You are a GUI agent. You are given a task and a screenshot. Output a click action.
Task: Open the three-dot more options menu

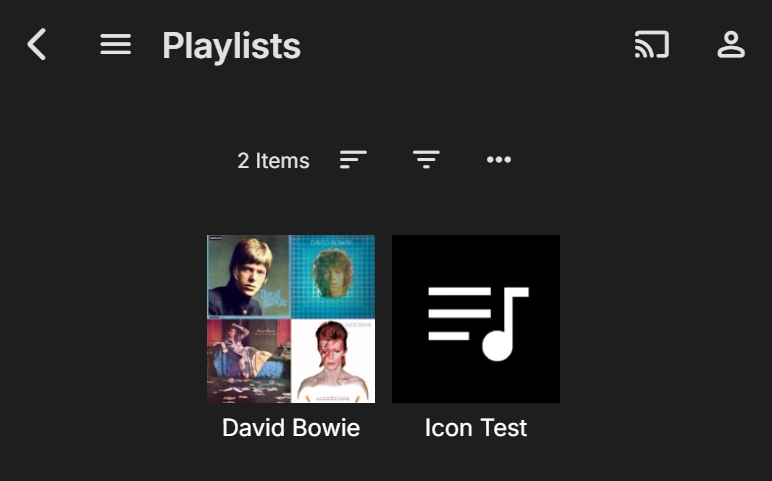click(499, 160)
